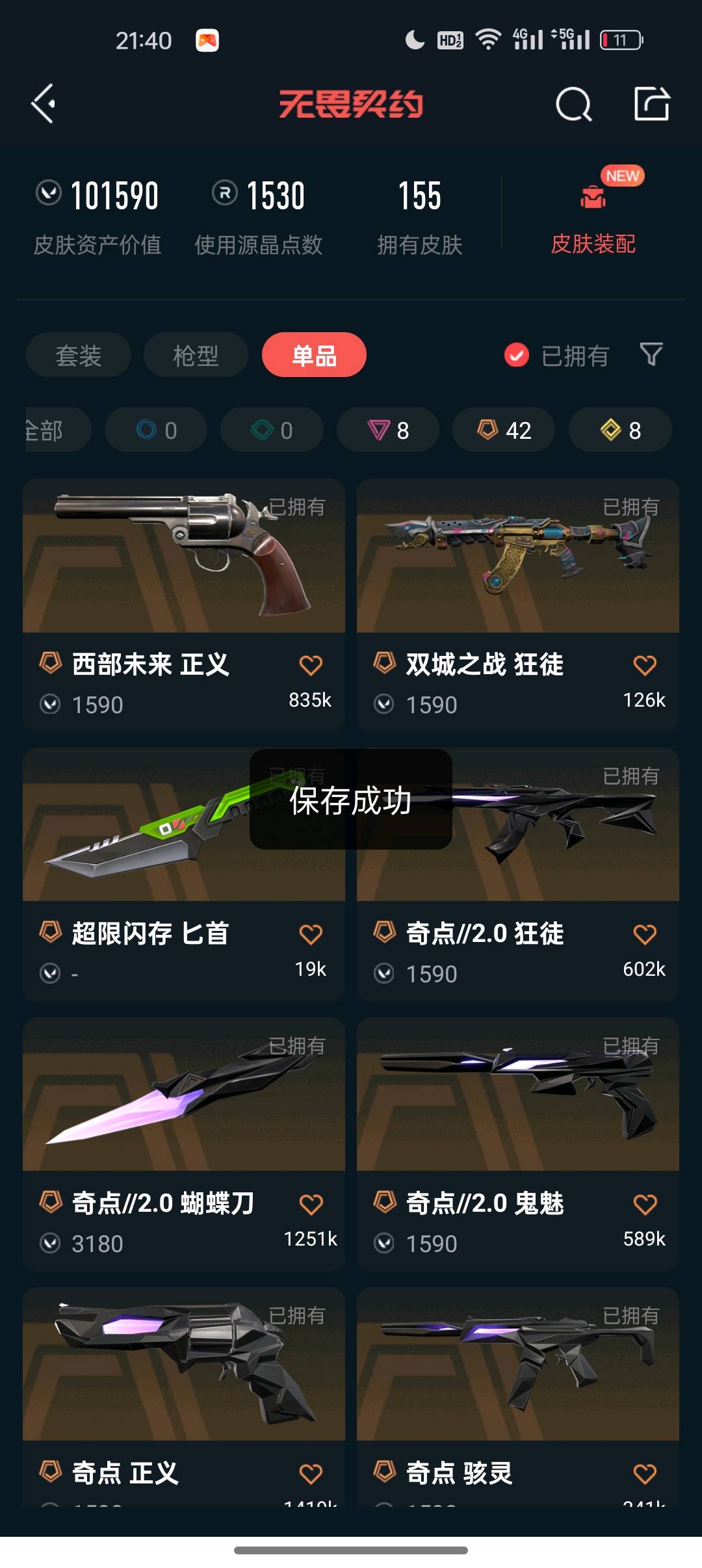Filter by the purple tier chip showing 8

(388, 430)
